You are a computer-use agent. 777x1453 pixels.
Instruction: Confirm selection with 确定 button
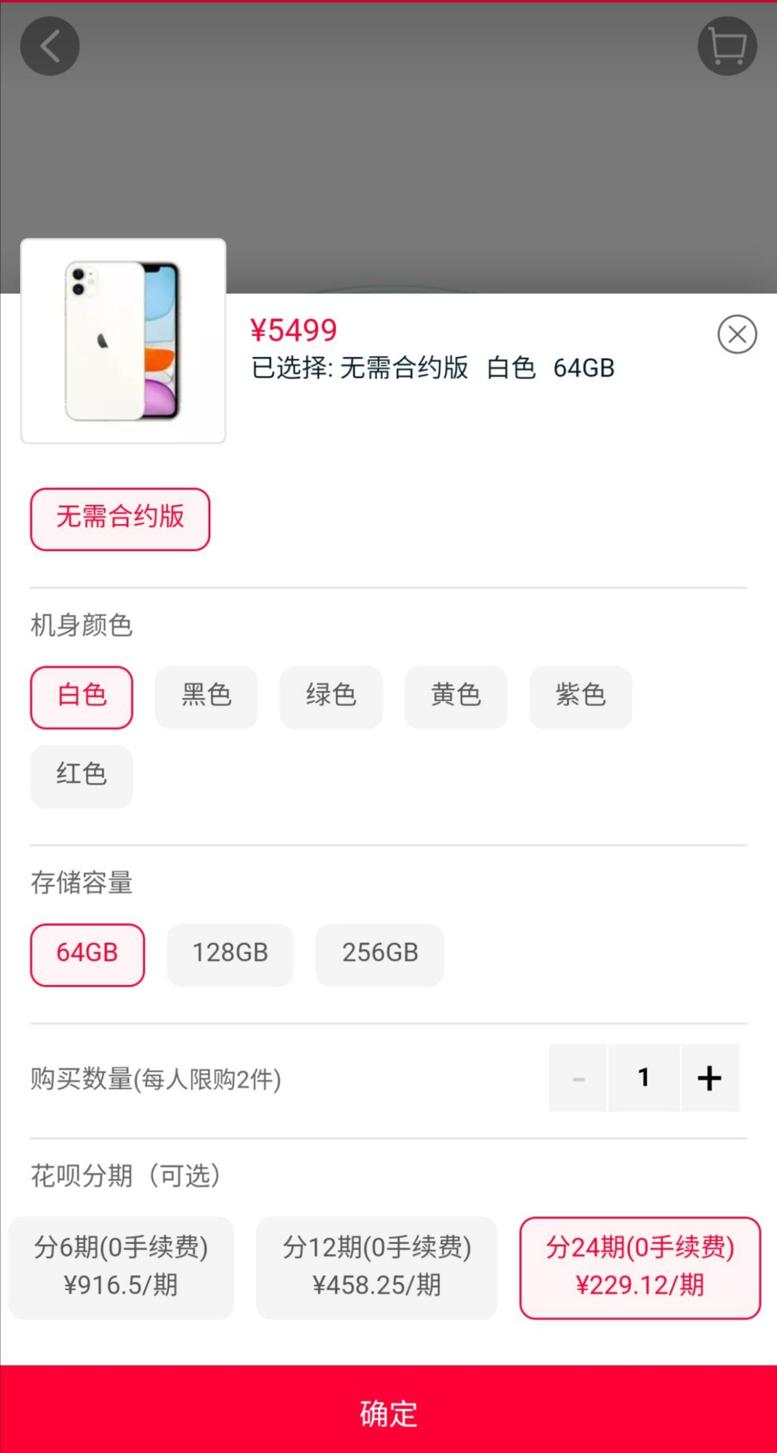[x=388, y=1412]
